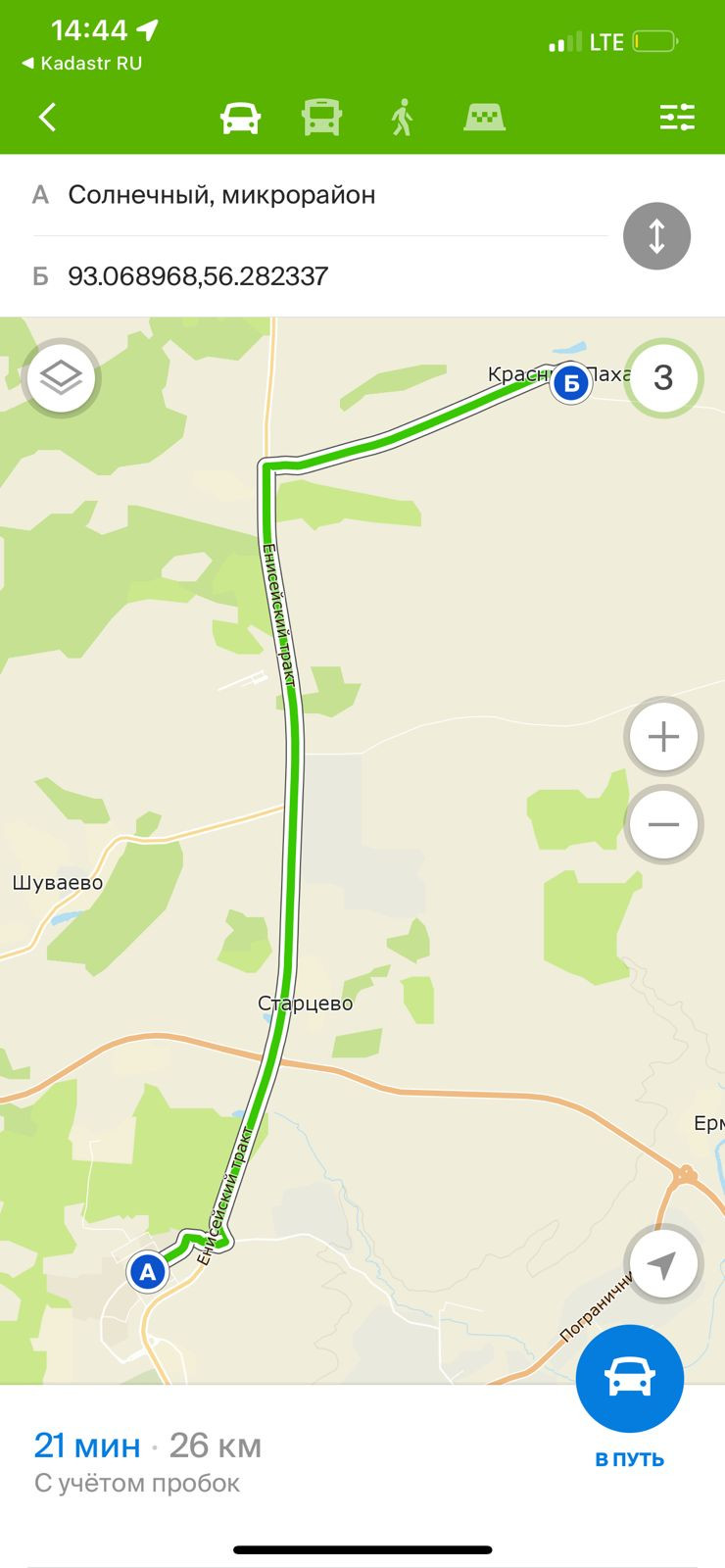Go back using the header arrow
The image size is (725, 1568).
tap(47, 118)
